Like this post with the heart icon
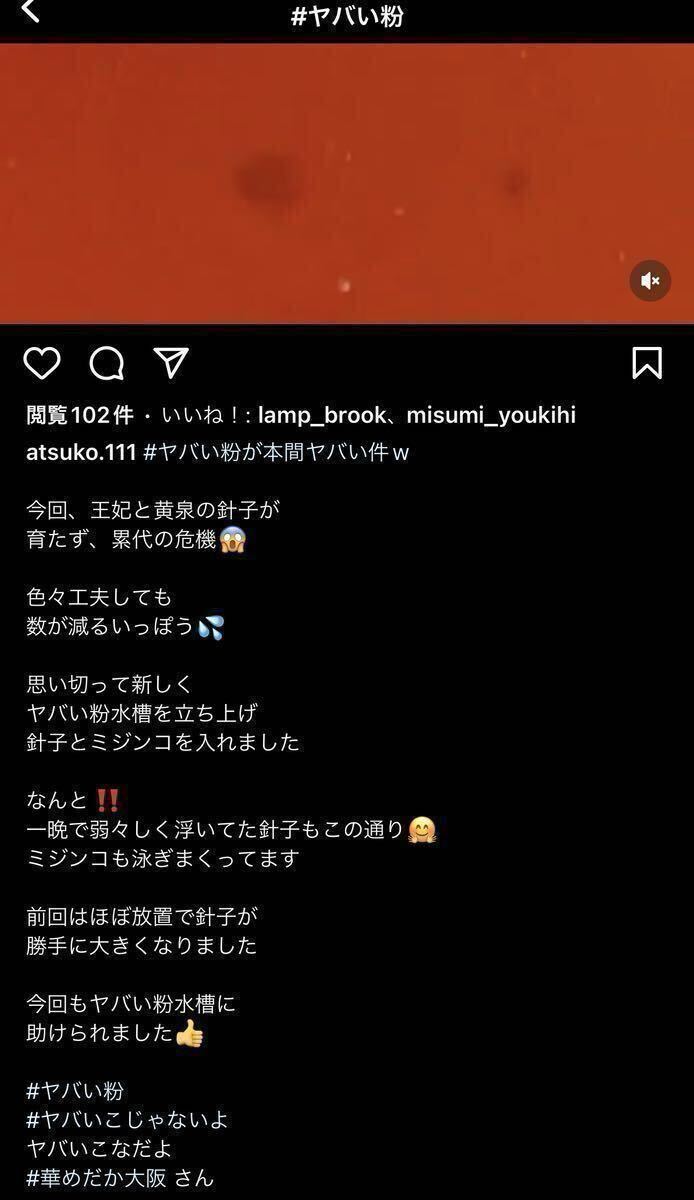The width and height of the screenshot is (694, 1200). click(x=42, y=363)
